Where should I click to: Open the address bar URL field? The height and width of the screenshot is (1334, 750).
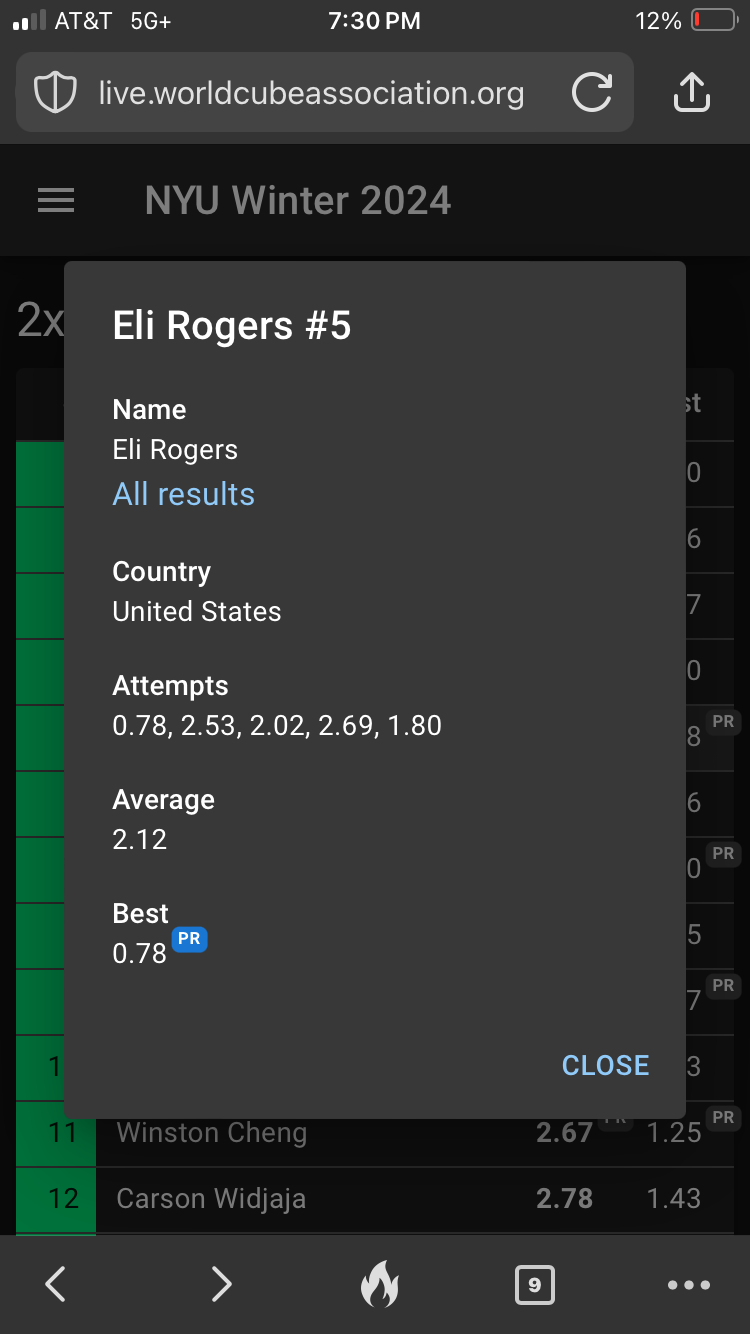click(x=311, y=93)
